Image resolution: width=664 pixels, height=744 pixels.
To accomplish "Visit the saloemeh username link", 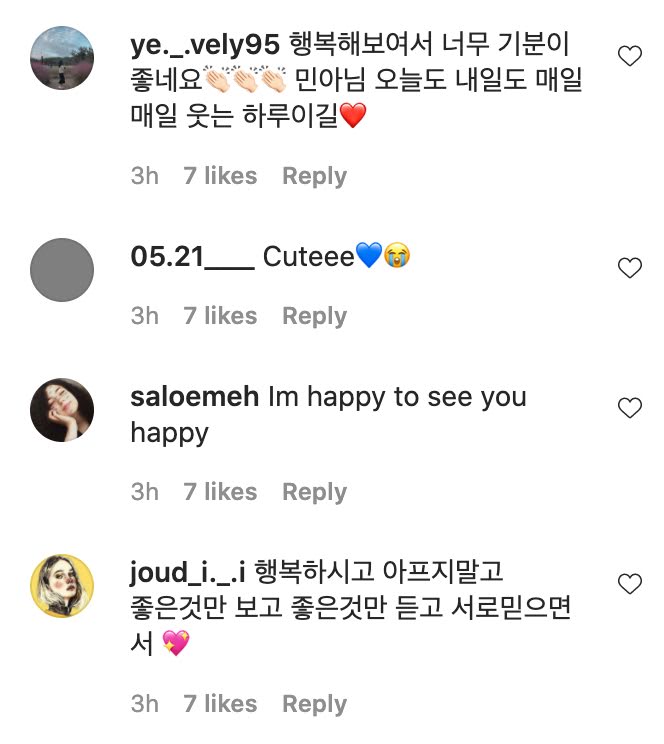I will pos(195,397).
